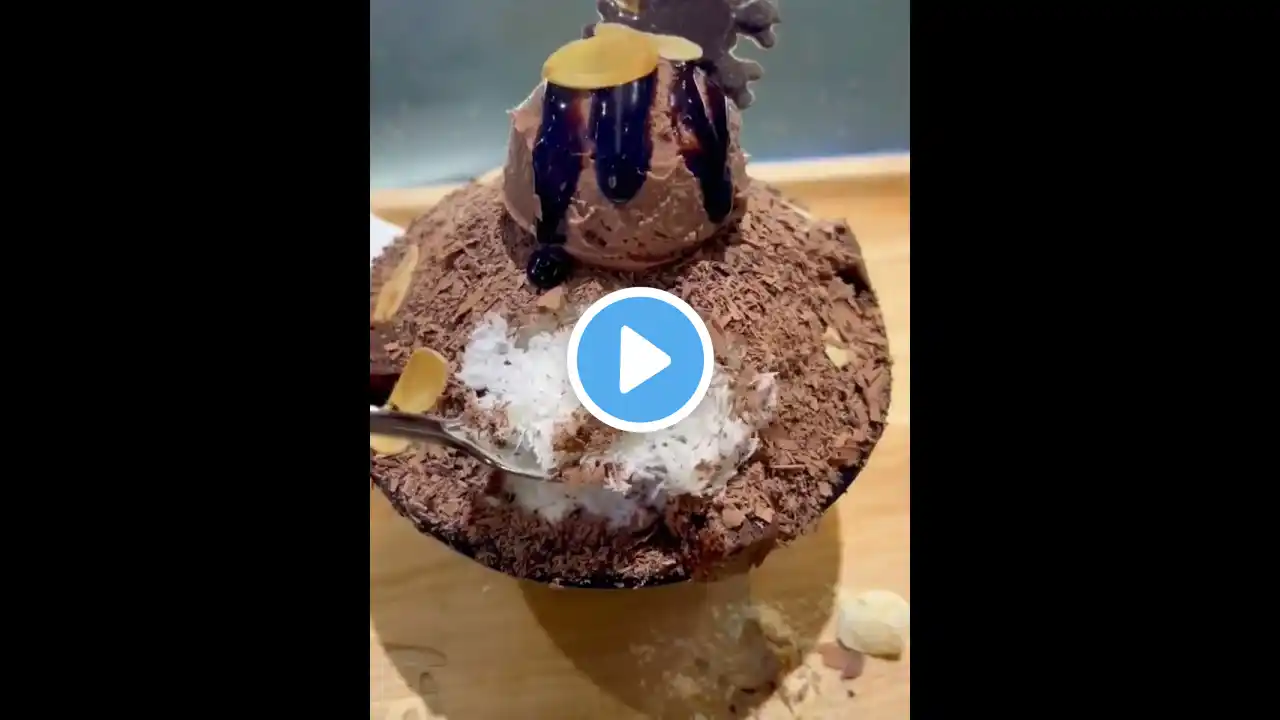Play the chocolate dessert video
The image size is (1280, 720).
tap(640, 359)
